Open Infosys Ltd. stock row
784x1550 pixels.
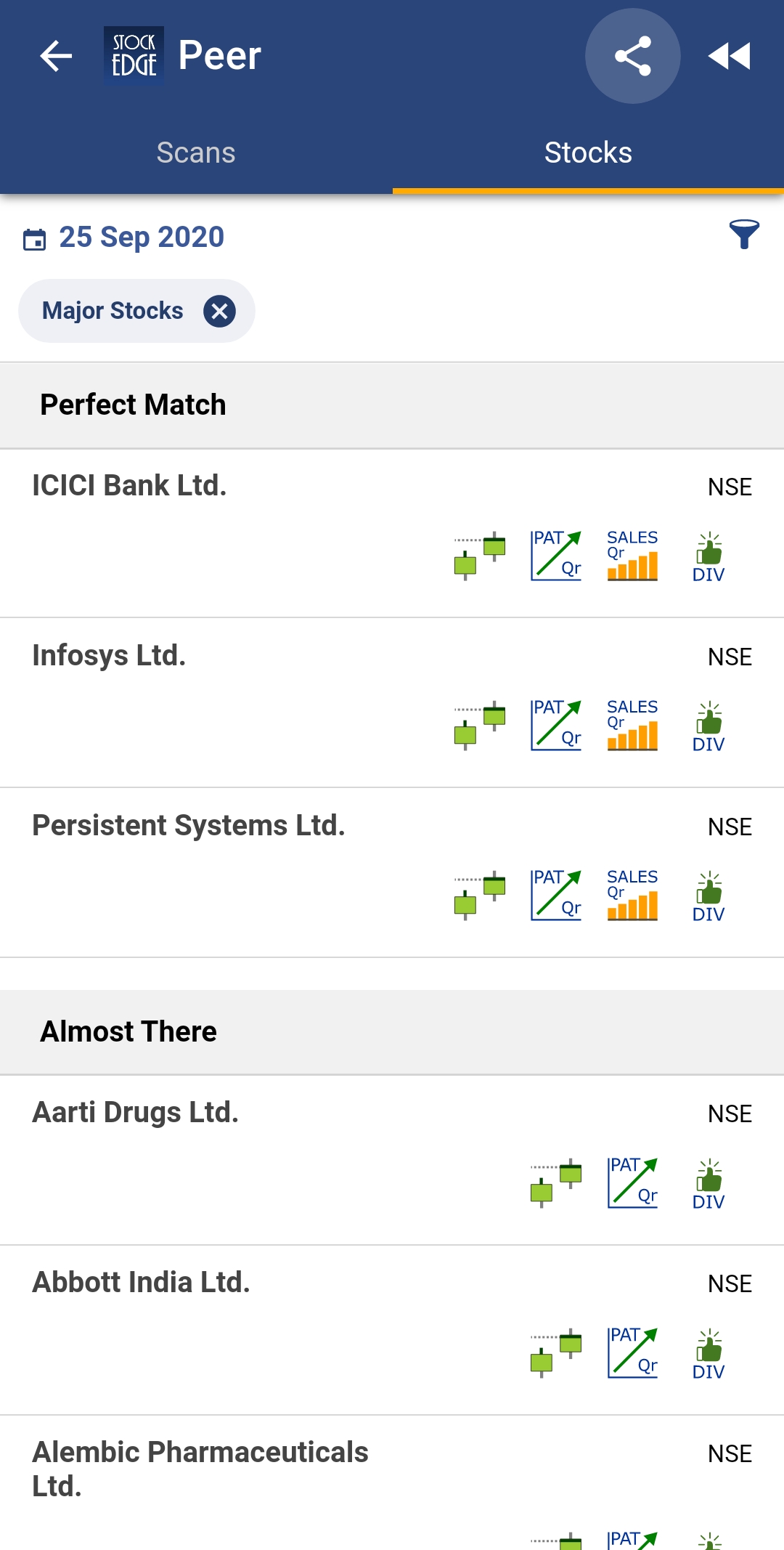pyautogui.click(x=392, y=703)
